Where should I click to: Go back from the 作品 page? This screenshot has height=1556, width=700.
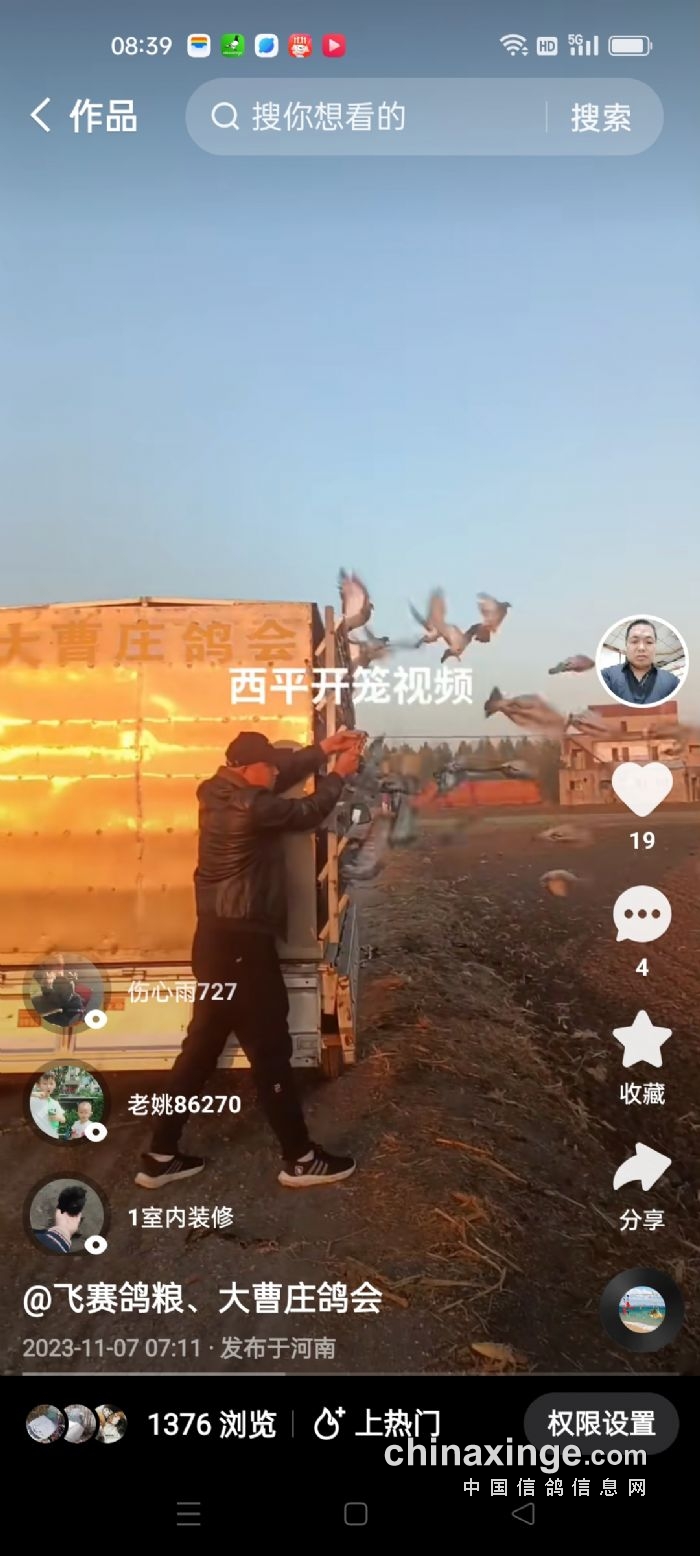point(40,116)
